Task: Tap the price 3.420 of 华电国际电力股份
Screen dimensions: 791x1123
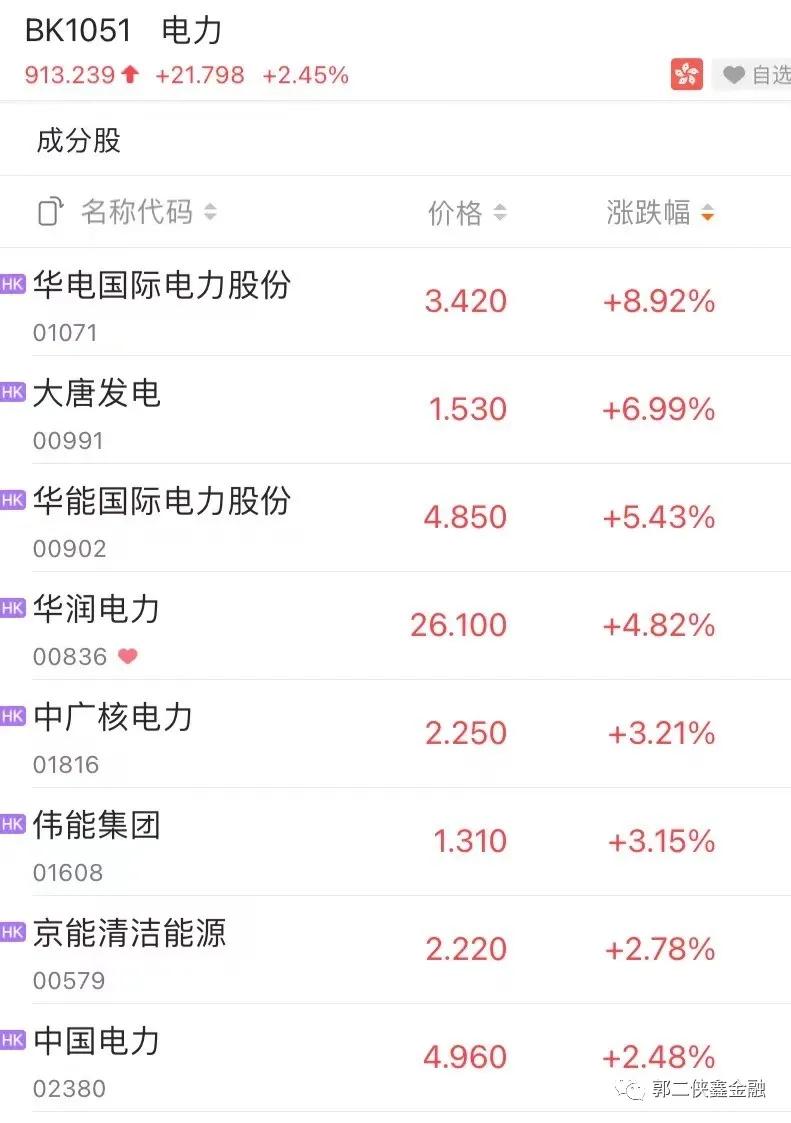Action: pyautogui.click(x=465, y=301)
